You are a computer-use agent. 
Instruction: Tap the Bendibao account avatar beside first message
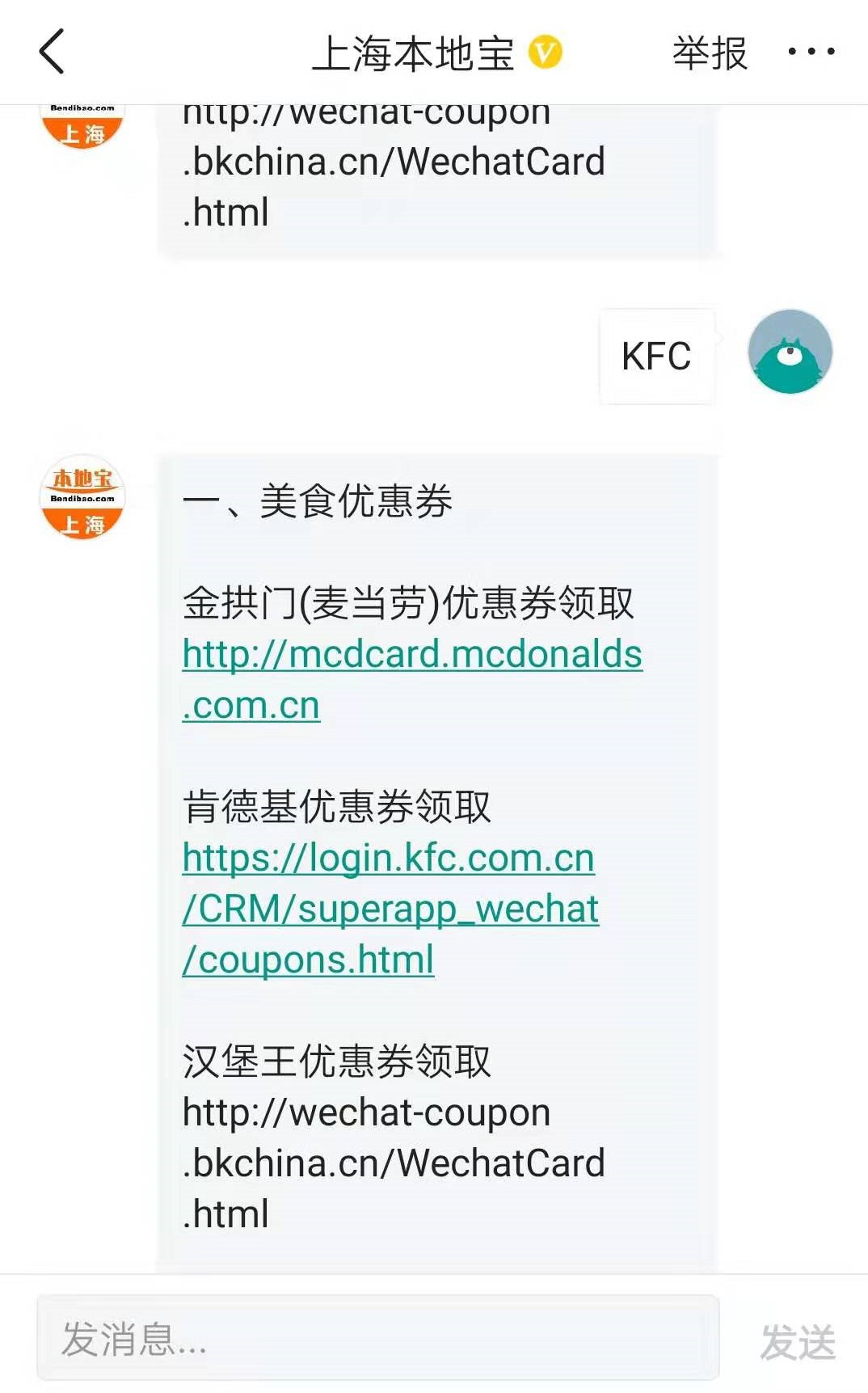[82, 123]
